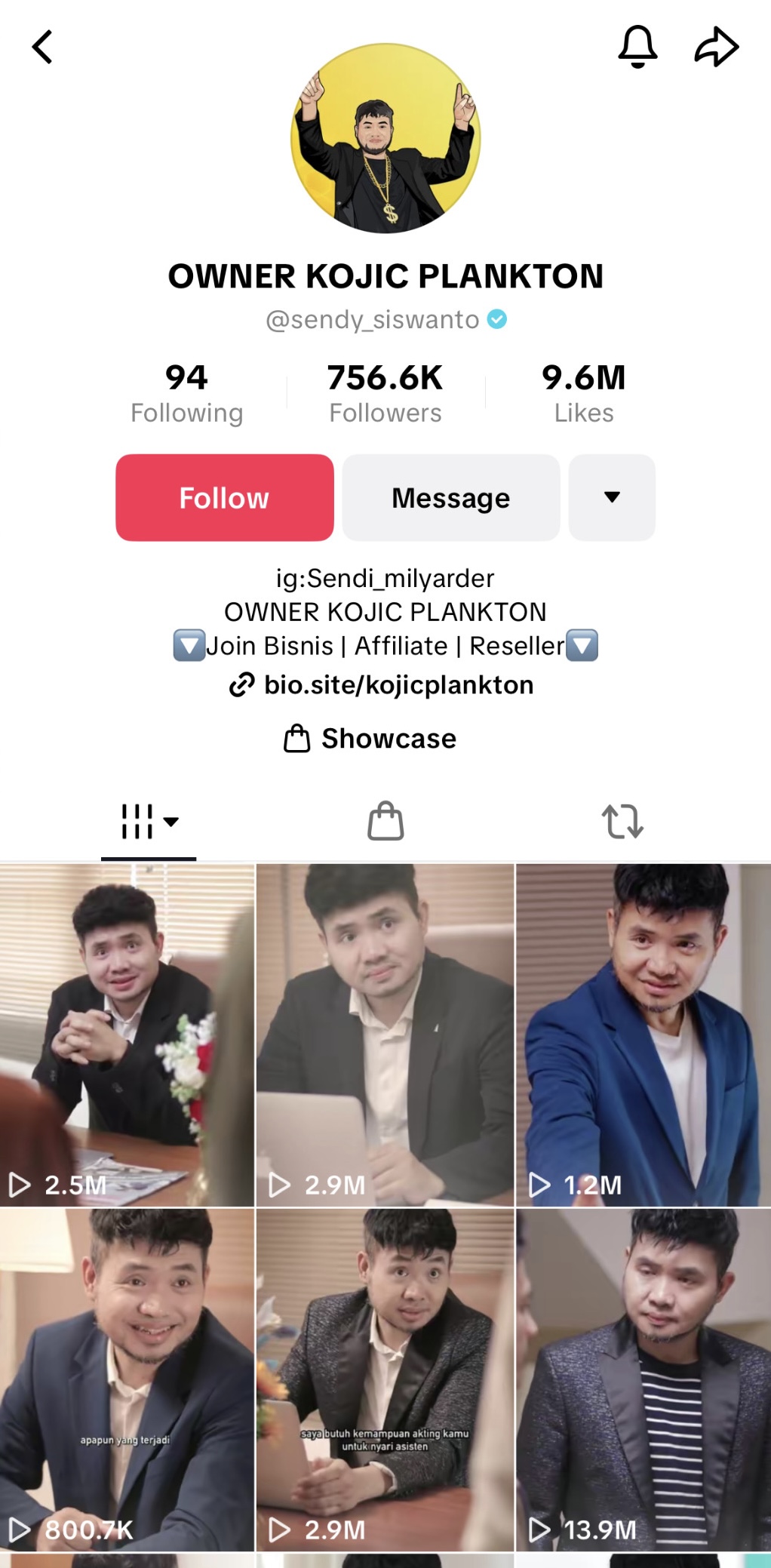This screenshot has height=1568, width=771.
Task: Switch to the shopping bag tab
Action: [x=385, y=821]
